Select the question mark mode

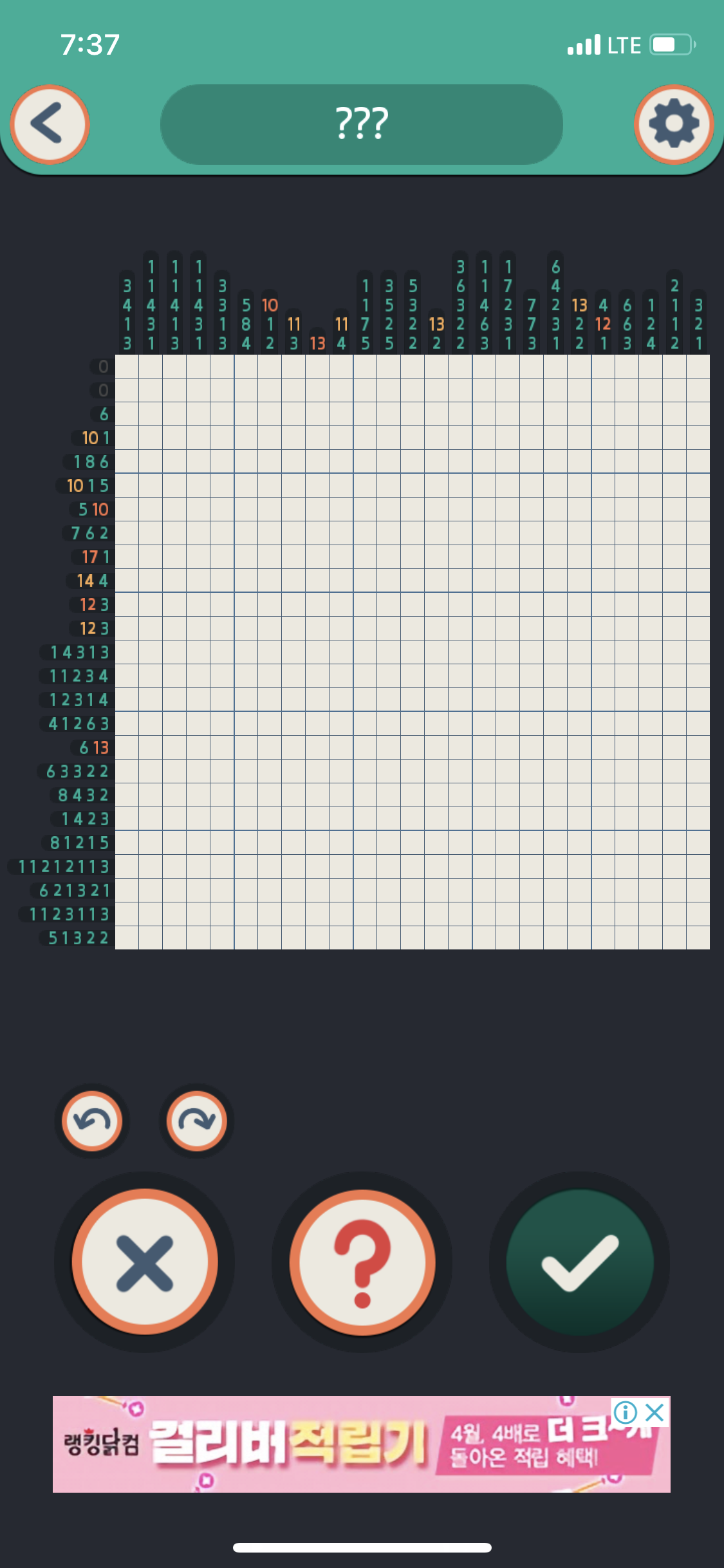[362, 1262]
